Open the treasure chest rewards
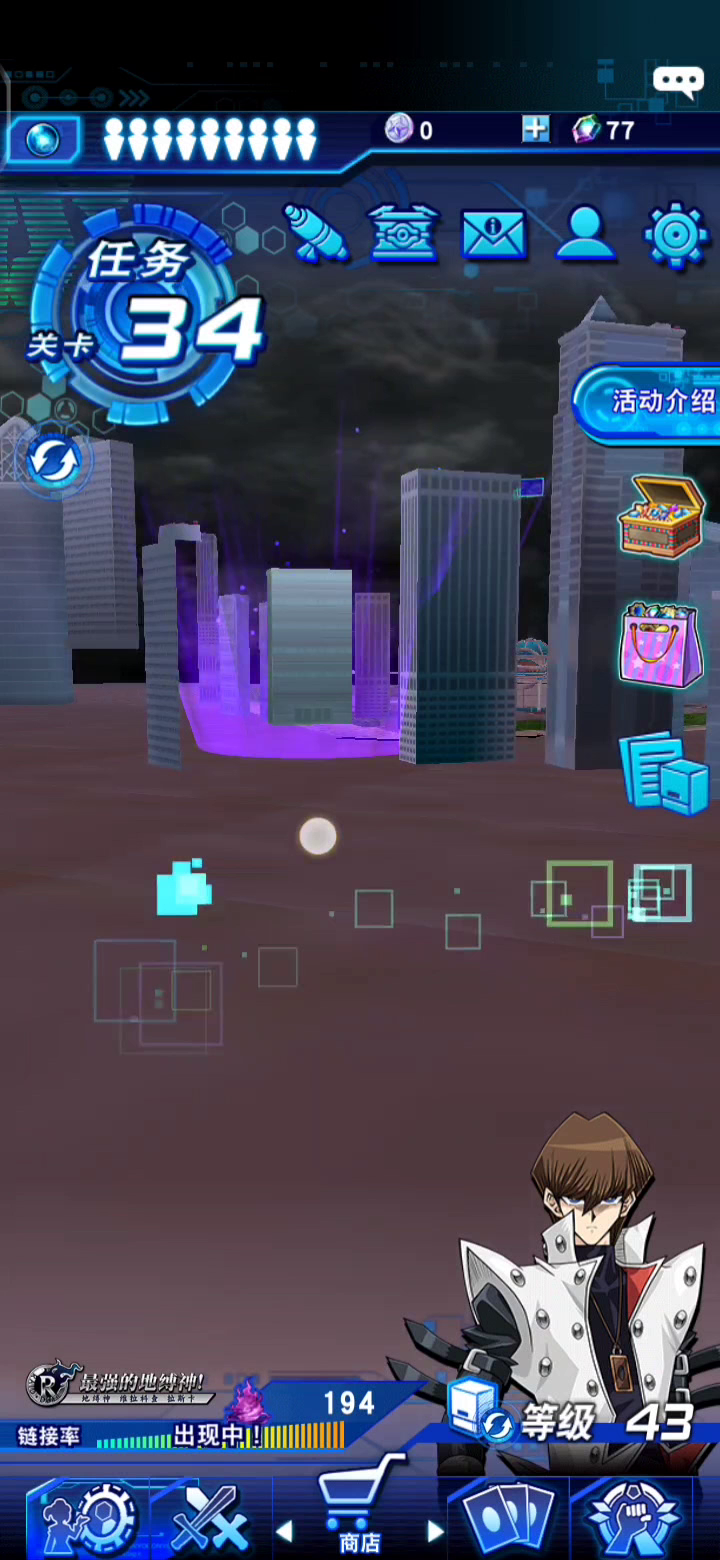This screenshot has height=1560, width=720. point(661,516)
